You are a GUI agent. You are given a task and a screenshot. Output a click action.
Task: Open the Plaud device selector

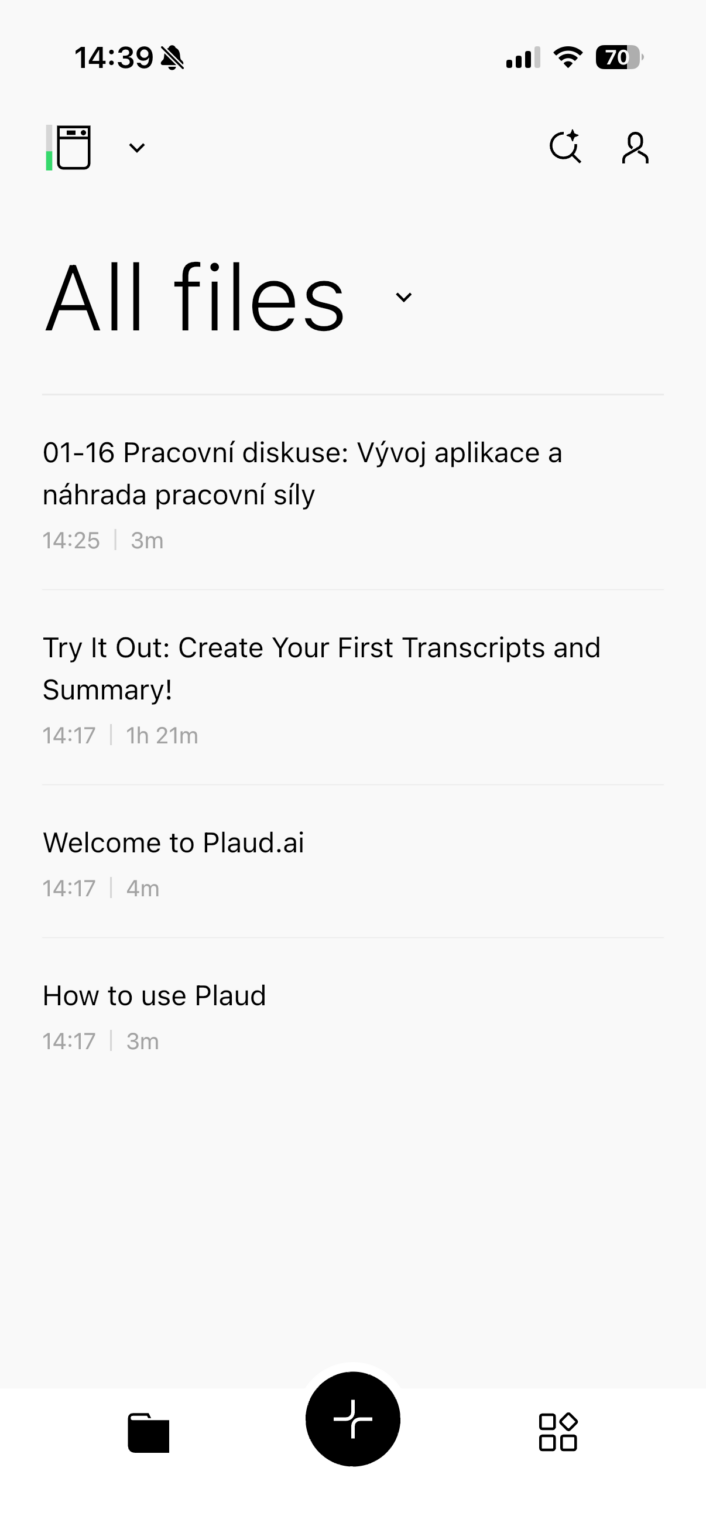click(94, 148)
